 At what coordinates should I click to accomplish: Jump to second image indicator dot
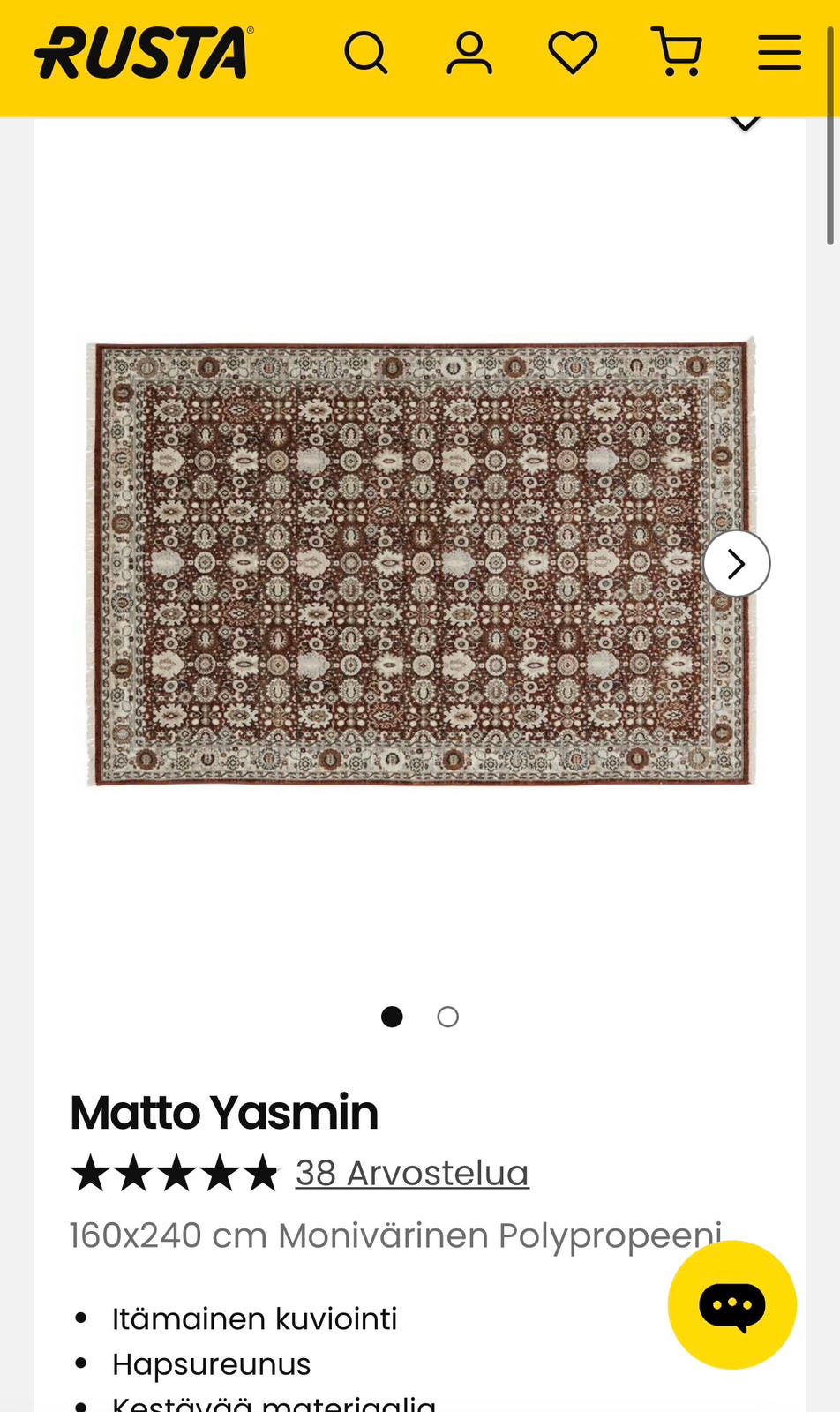tap(448, 1017)
